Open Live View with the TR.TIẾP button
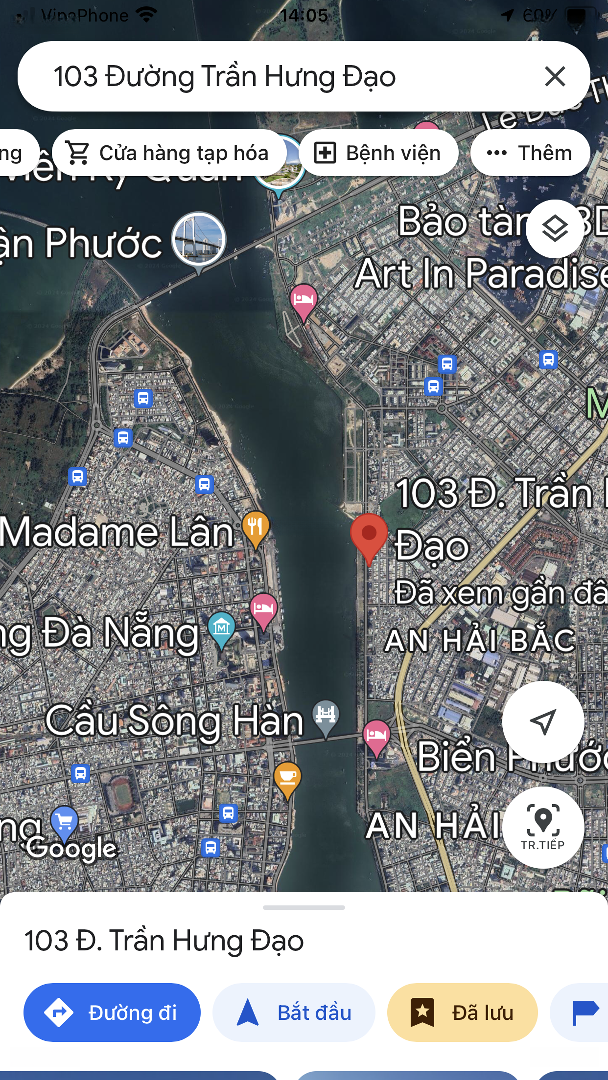Viewport: 608px width, 1080px height. pyautogui.click(x=543, y=827)
